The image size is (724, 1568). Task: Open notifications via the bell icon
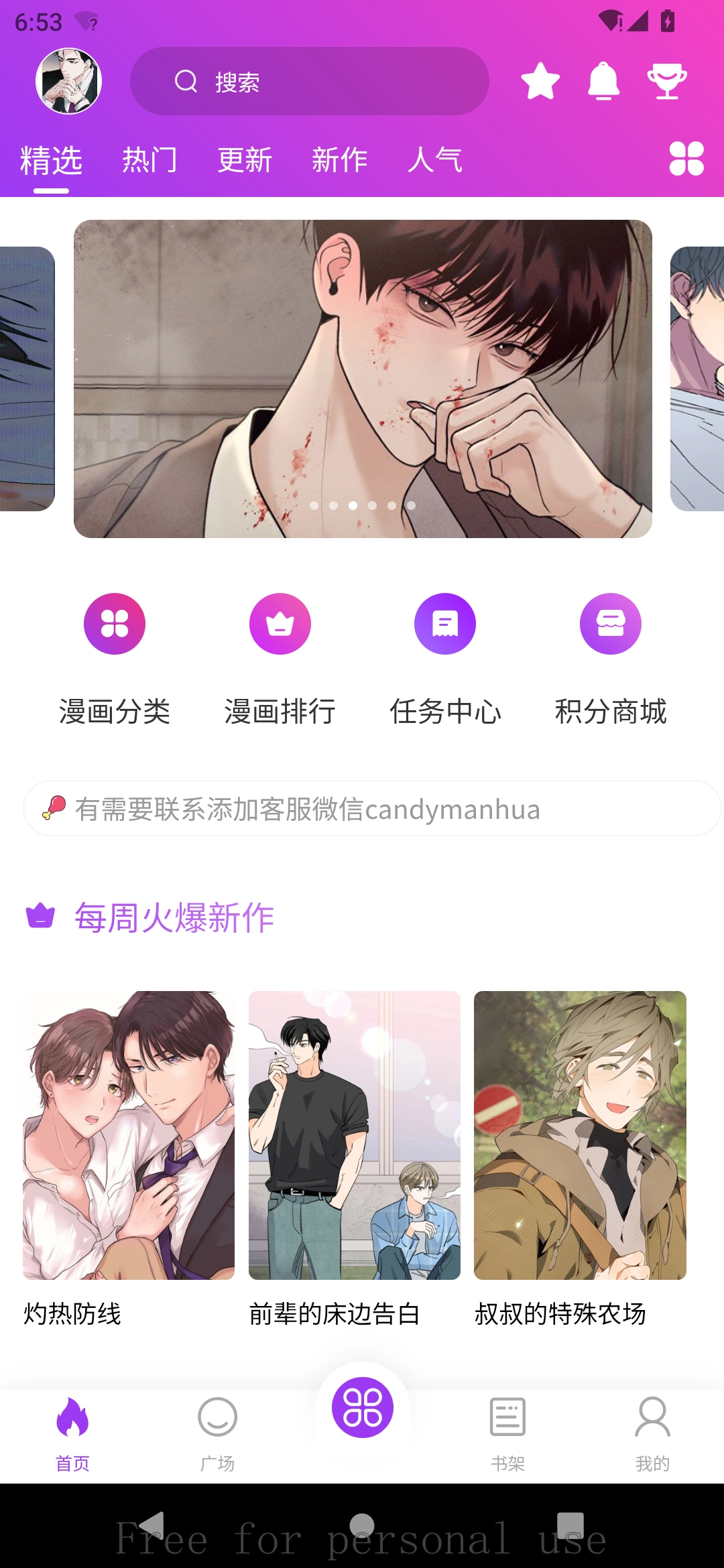coord(603,80)
